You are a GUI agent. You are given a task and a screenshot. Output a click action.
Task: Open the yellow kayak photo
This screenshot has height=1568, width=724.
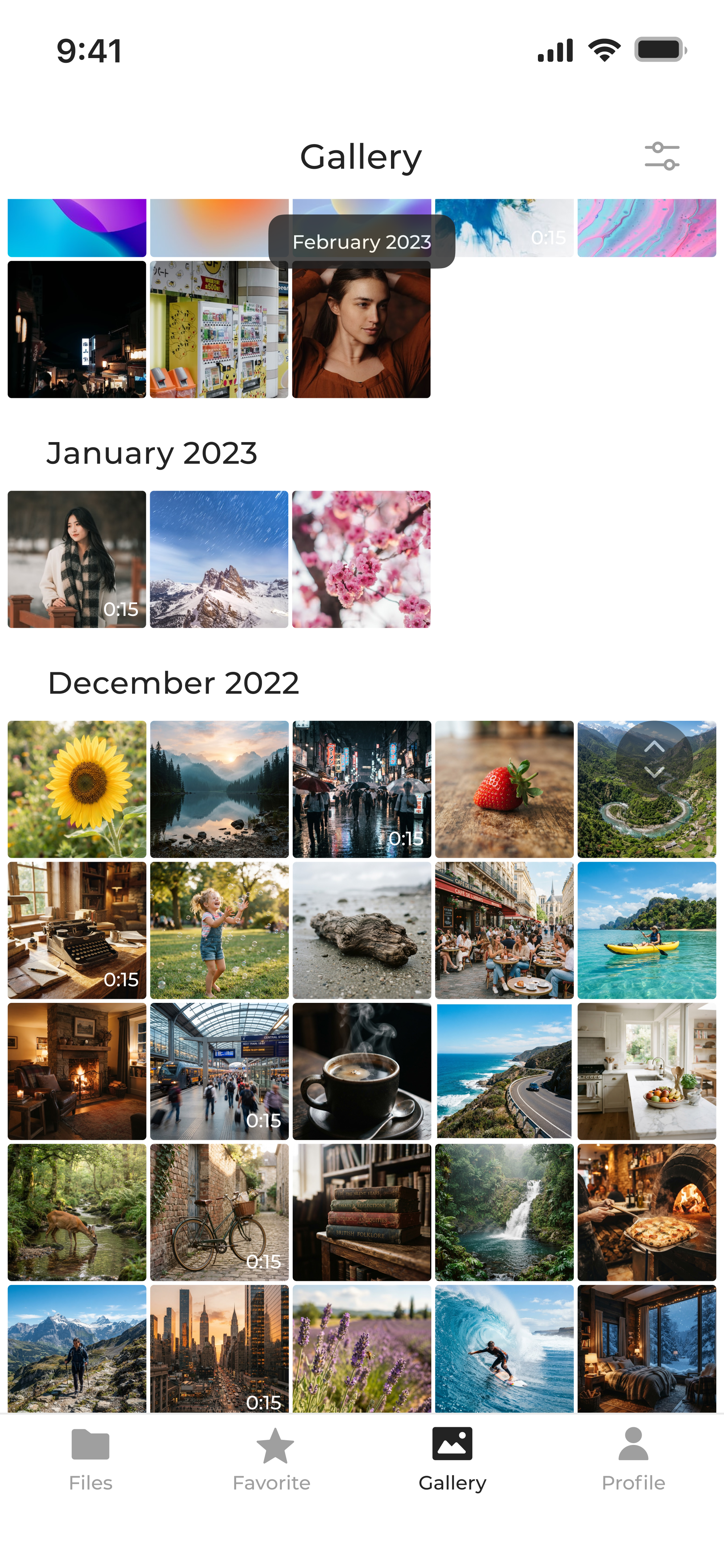[x=647, y=930]
